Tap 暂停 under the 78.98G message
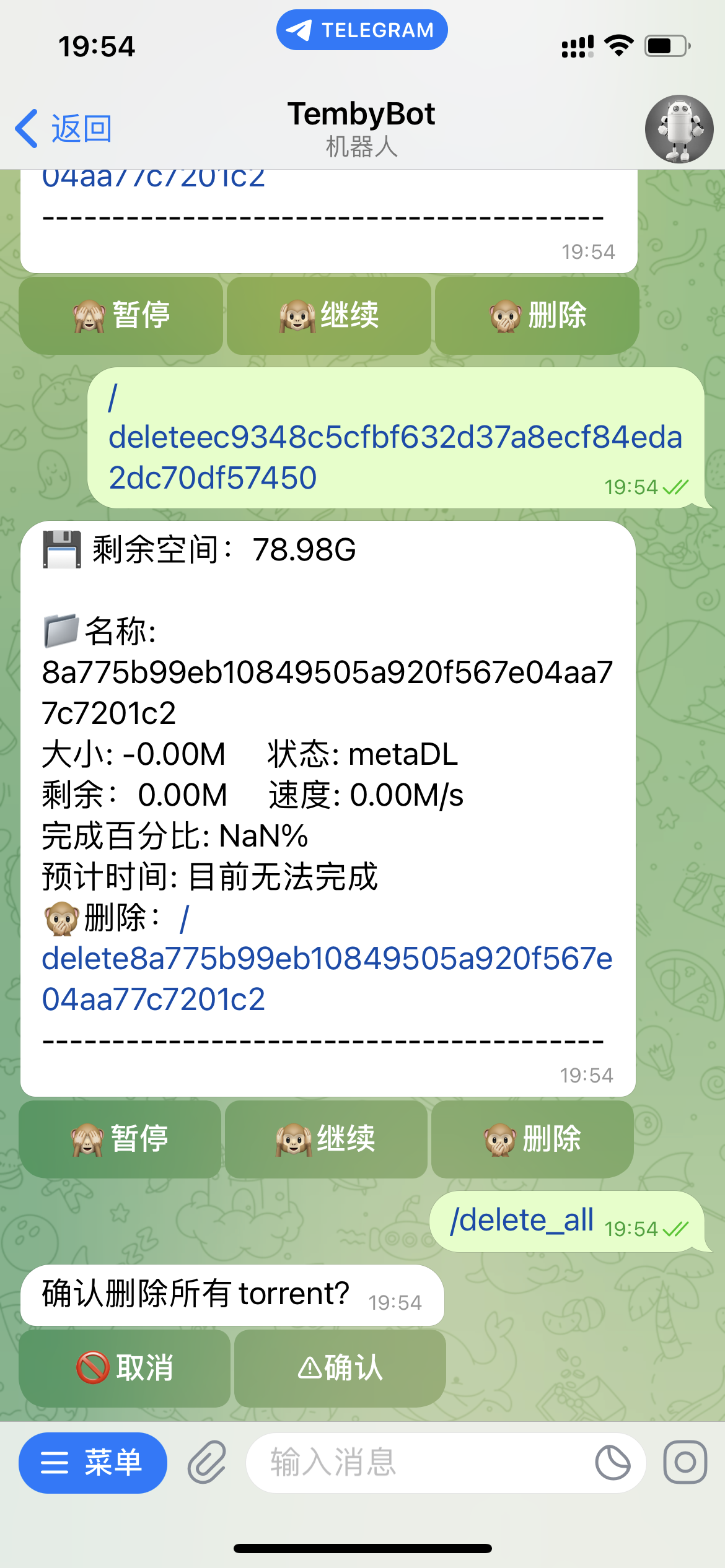This screenshot has width=725, height=1568. (x=120, y=1139)
